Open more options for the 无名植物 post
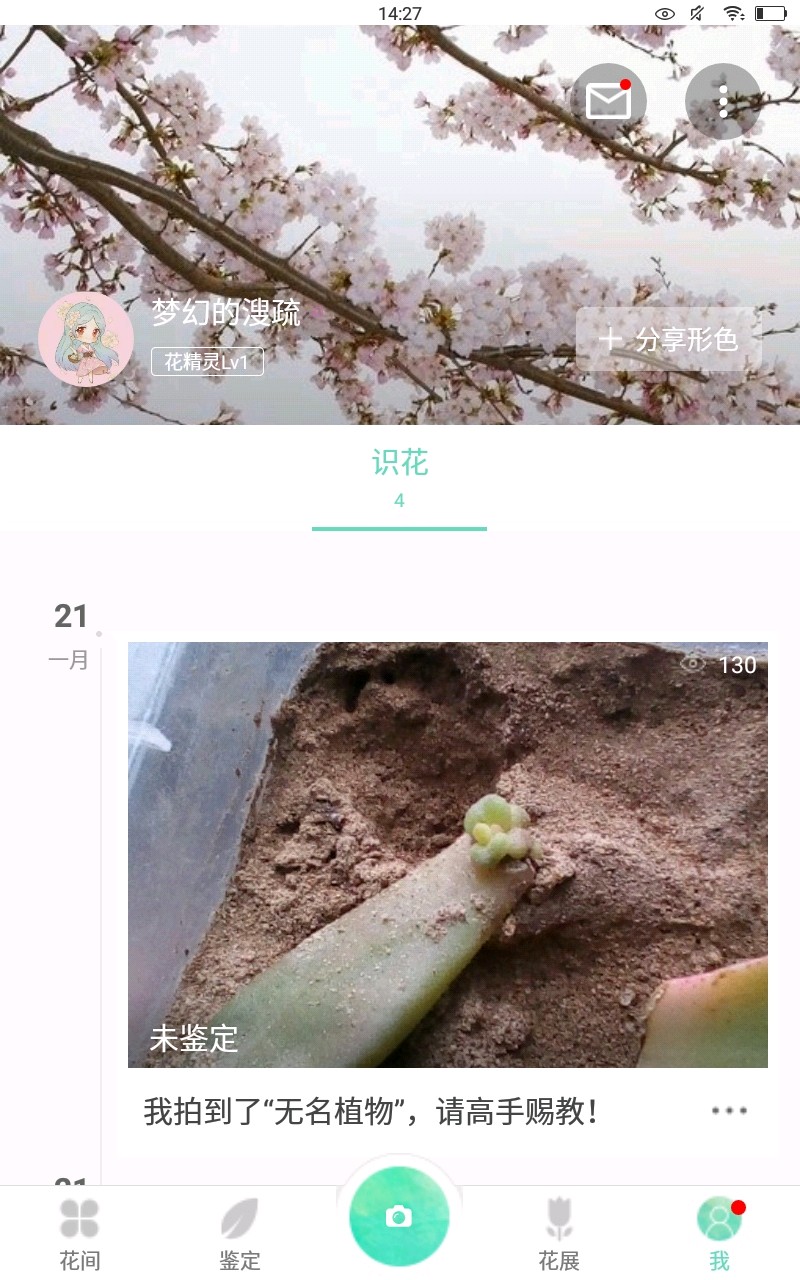800x1280 pixels. pyautogui.click(x=729, y=1111)
